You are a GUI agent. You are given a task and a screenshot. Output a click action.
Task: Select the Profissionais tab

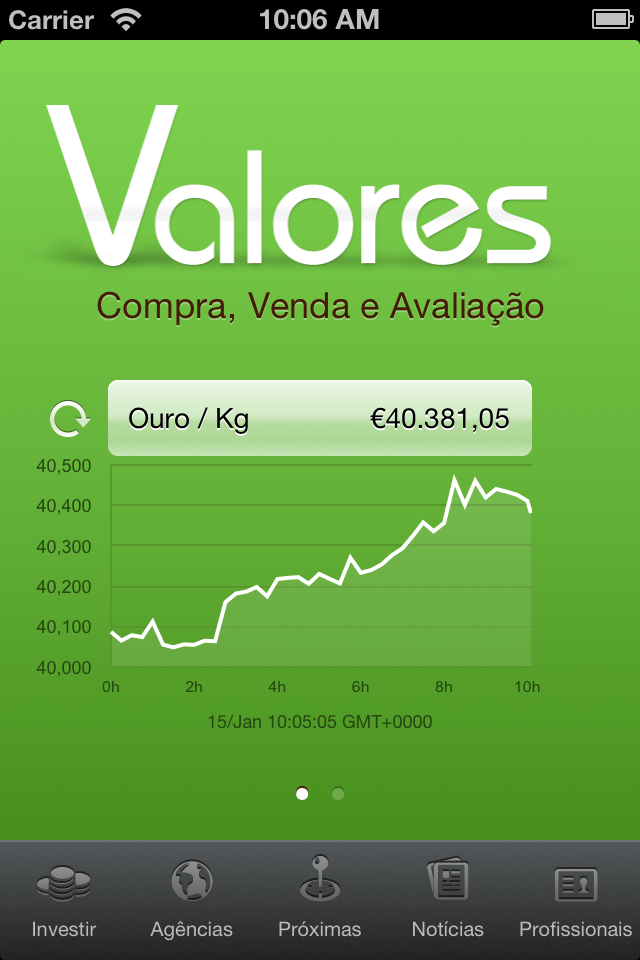coord(576,899)
